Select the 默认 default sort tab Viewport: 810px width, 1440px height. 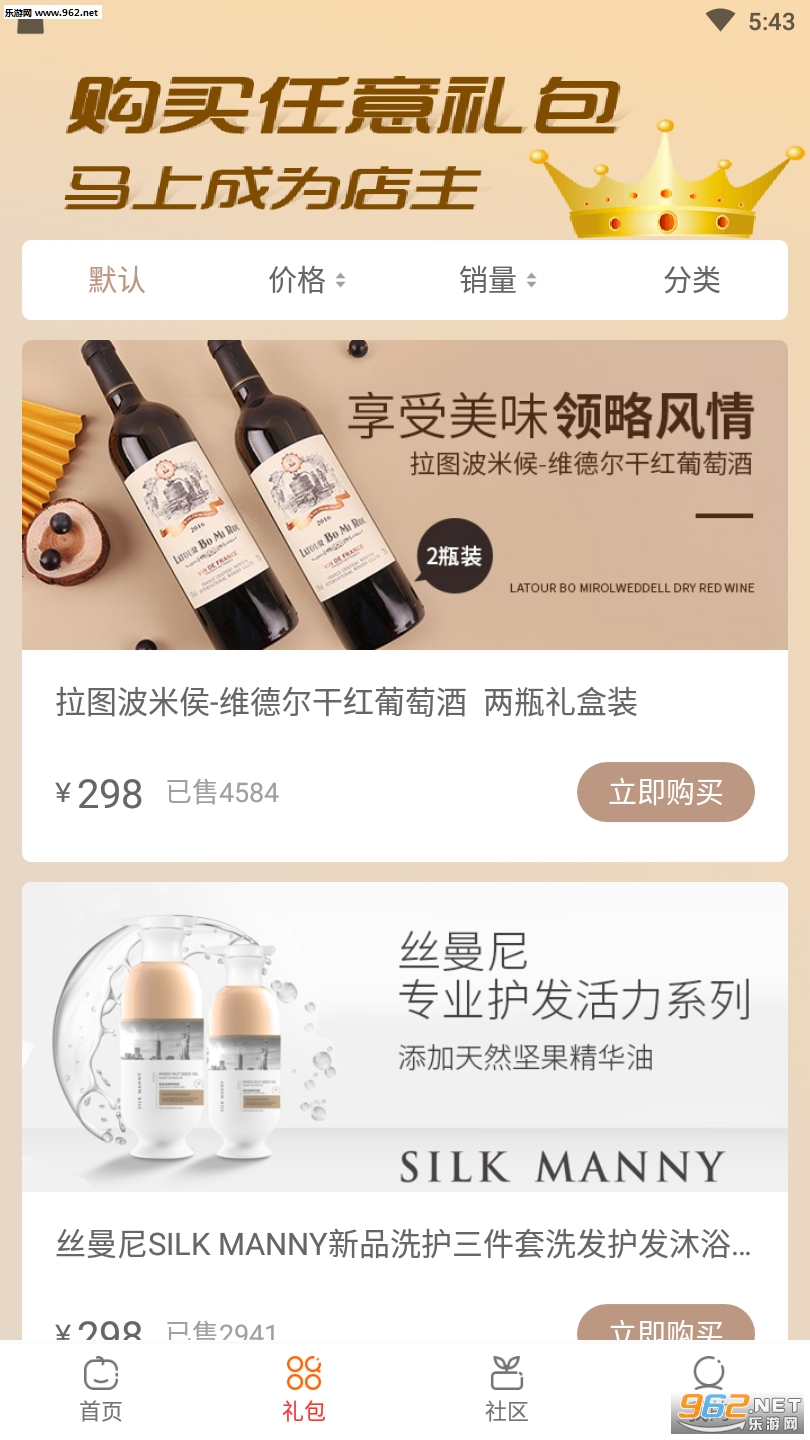pyautogui.click(x=117, y=280)
